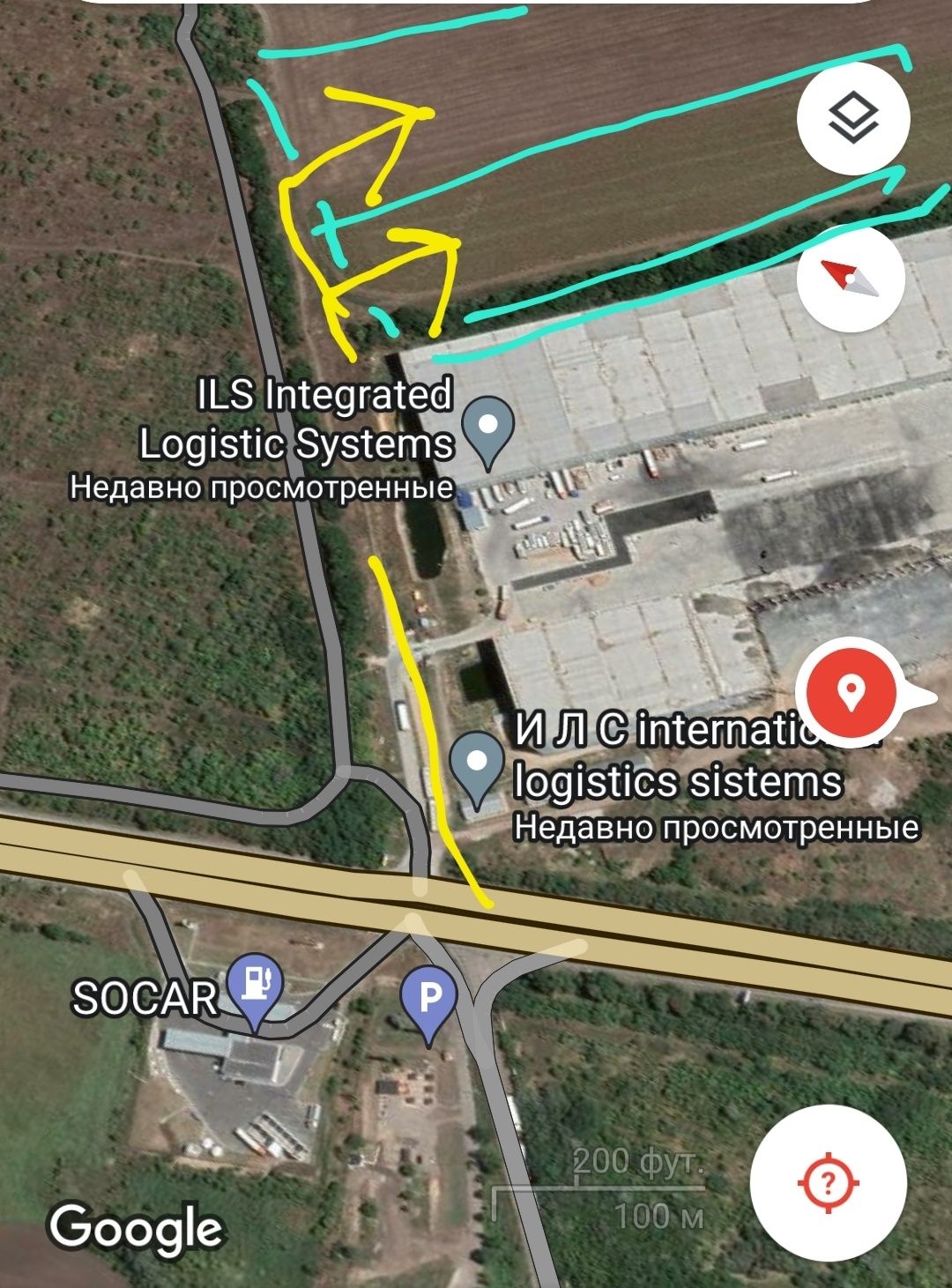Open the ILS Integrated Logistic Systems place marker
Image resolution: width=952 pixels, height=1288 pixels.
pyautogui.click(x=487, y=428)
